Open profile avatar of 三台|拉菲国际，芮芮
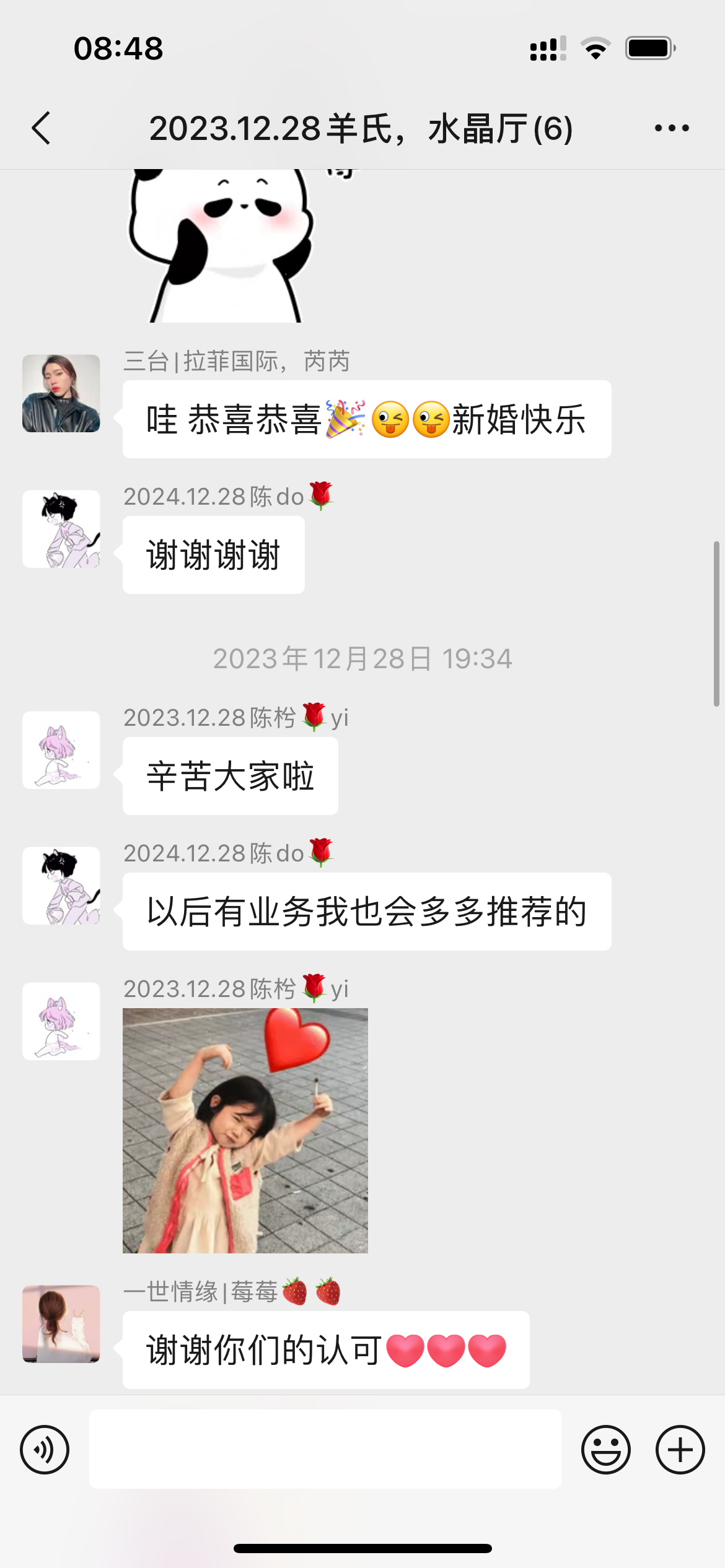 (x=61, y=393)
